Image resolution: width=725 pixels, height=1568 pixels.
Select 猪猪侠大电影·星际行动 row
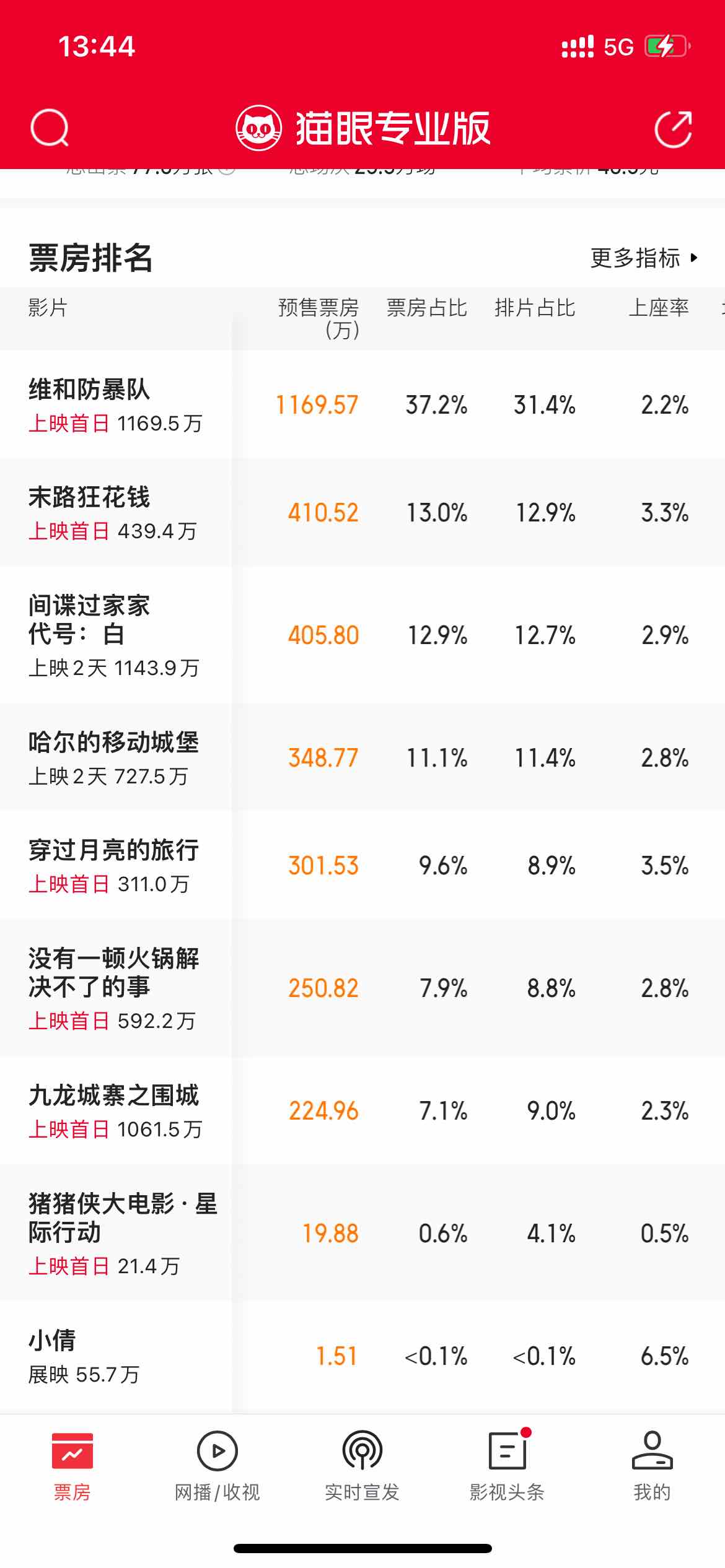pyautogui.click(x=362, y=1233)
